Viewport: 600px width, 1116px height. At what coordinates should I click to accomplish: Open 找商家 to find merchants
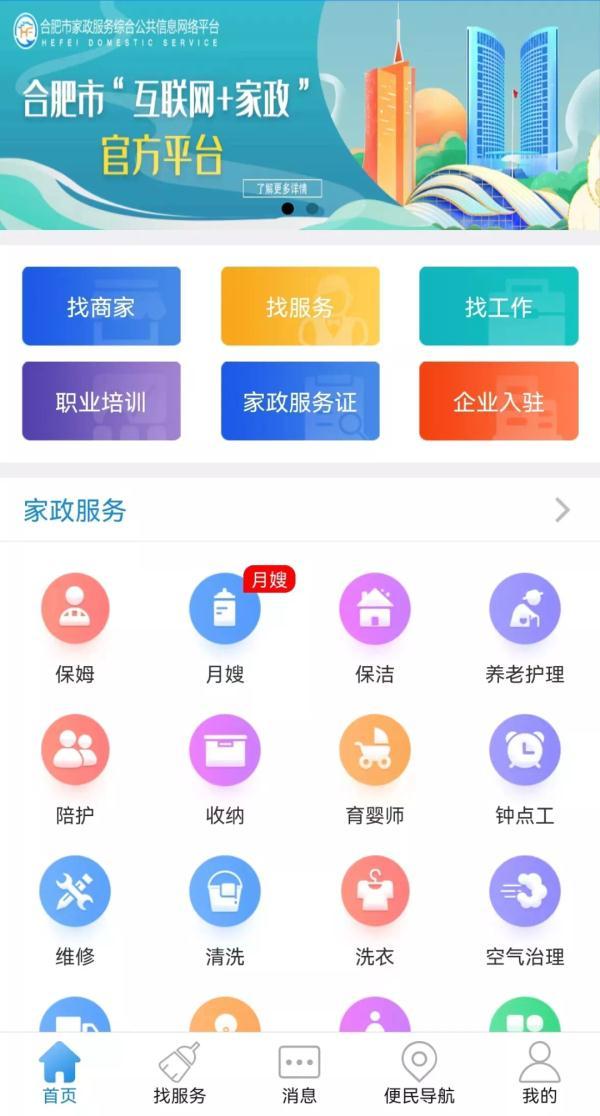tap(101, 306)
